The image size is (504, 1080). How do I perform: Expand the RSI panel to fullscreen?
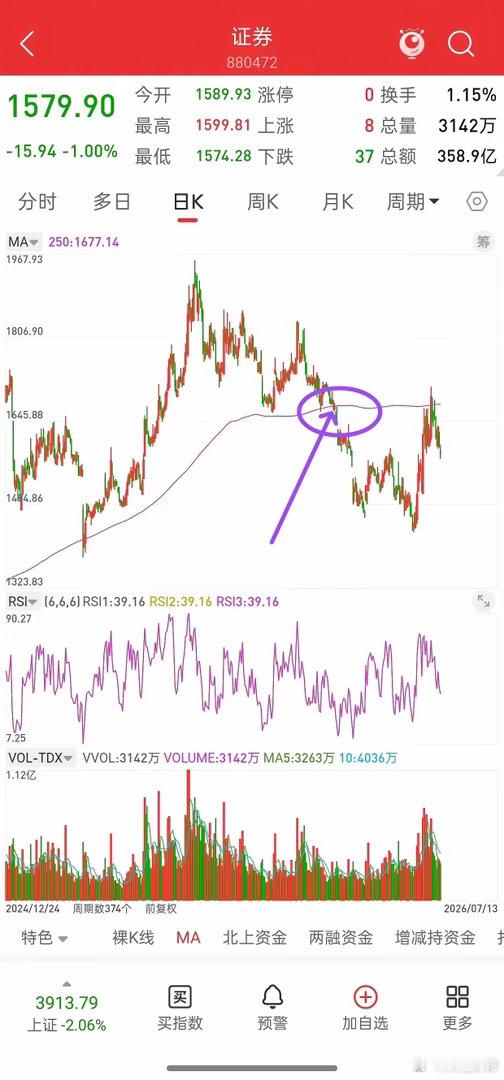click(x=484, y=601)
